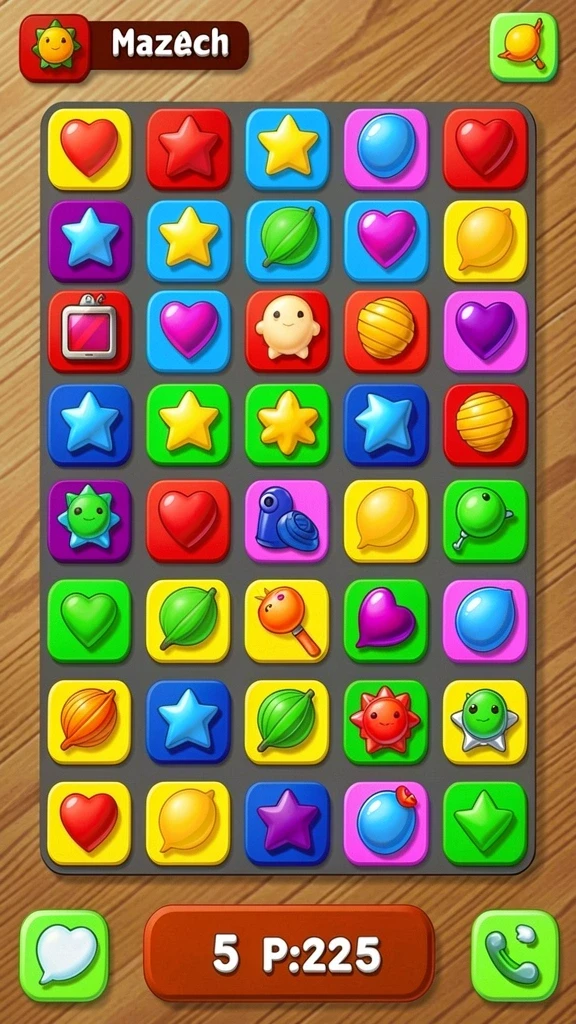Select the green face on silver star tile
The height and width of the screenshot is (1024, 576).
pyautogui.click(x=485, y=722)
